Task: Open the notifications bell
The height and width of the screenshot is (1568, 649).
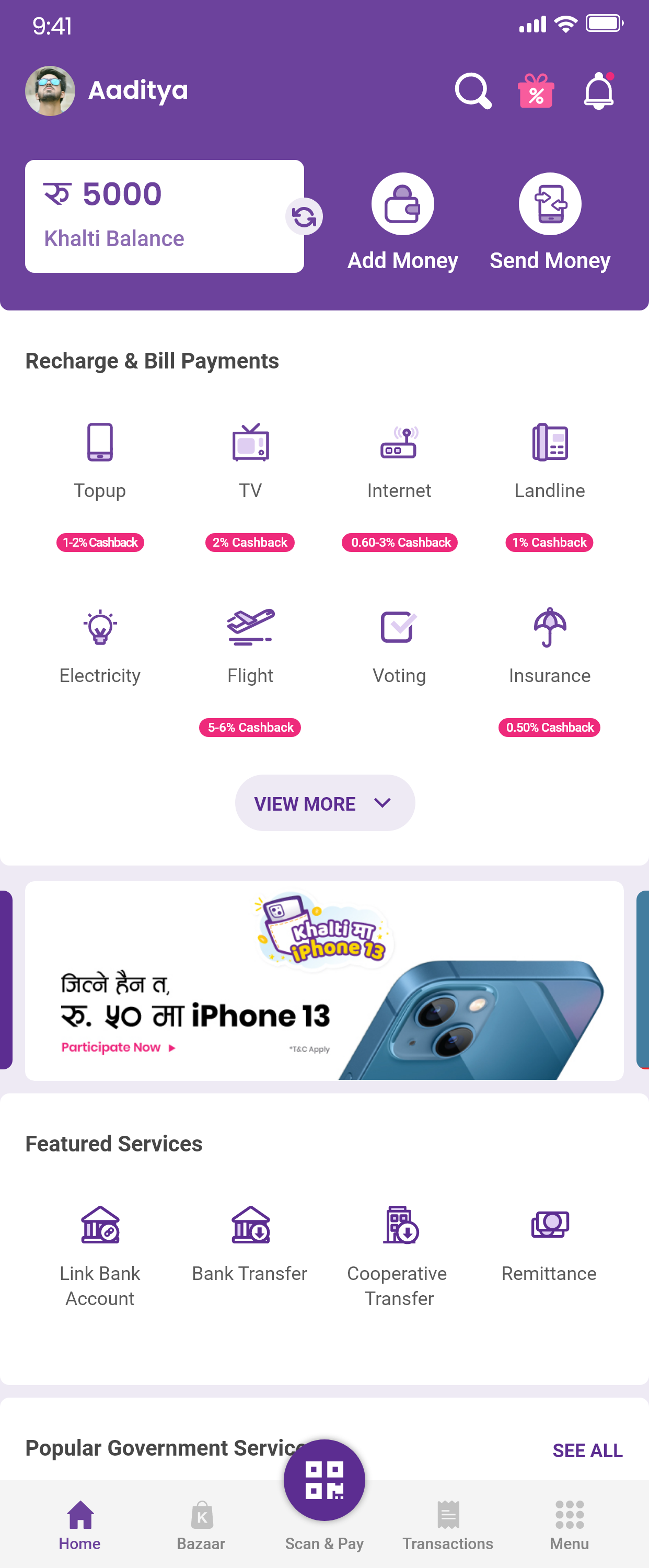Action: tap(599, 91)
